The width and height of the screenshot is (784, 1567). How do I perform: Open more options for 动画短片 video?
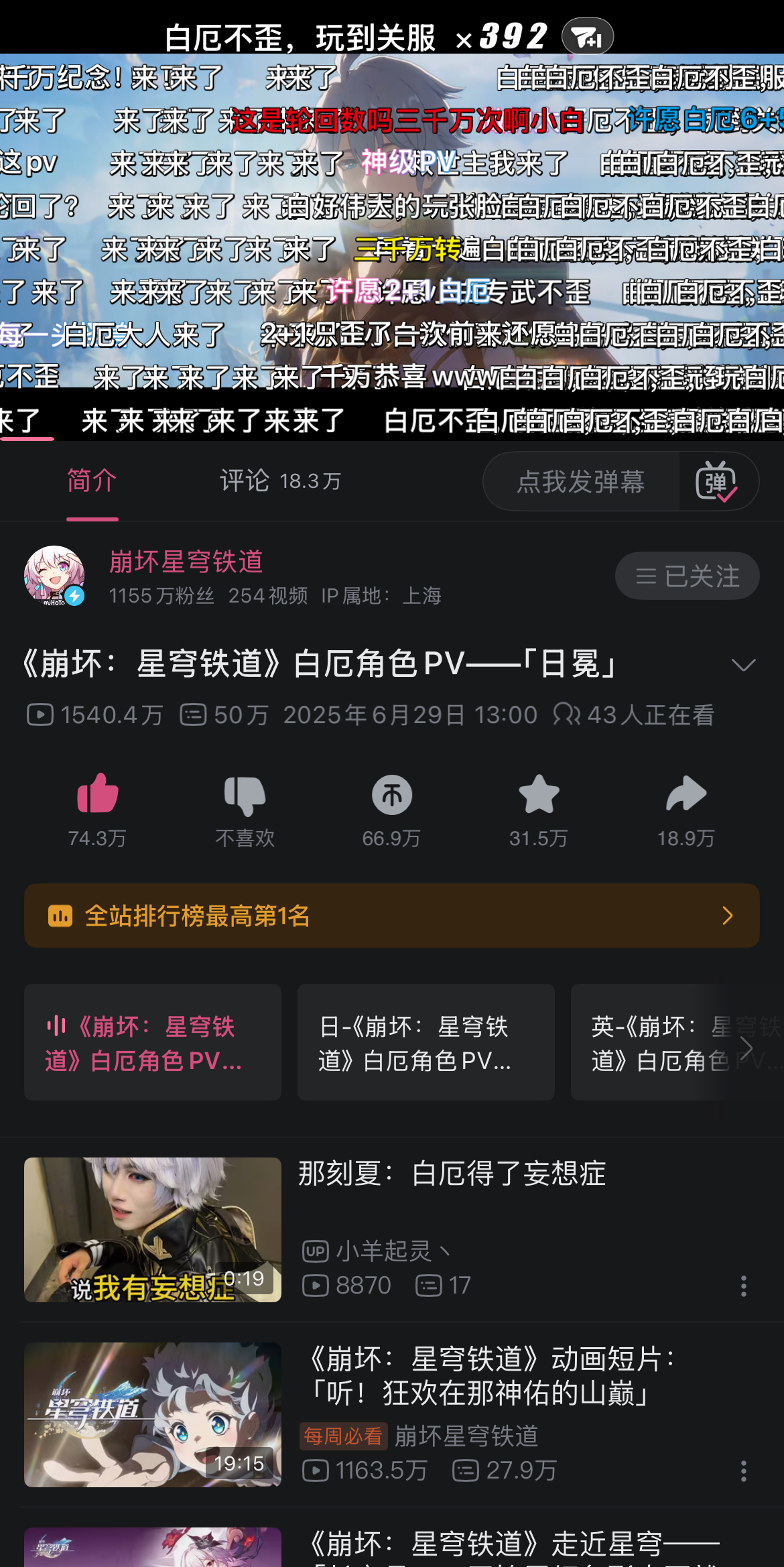(x=743, y=1470)
